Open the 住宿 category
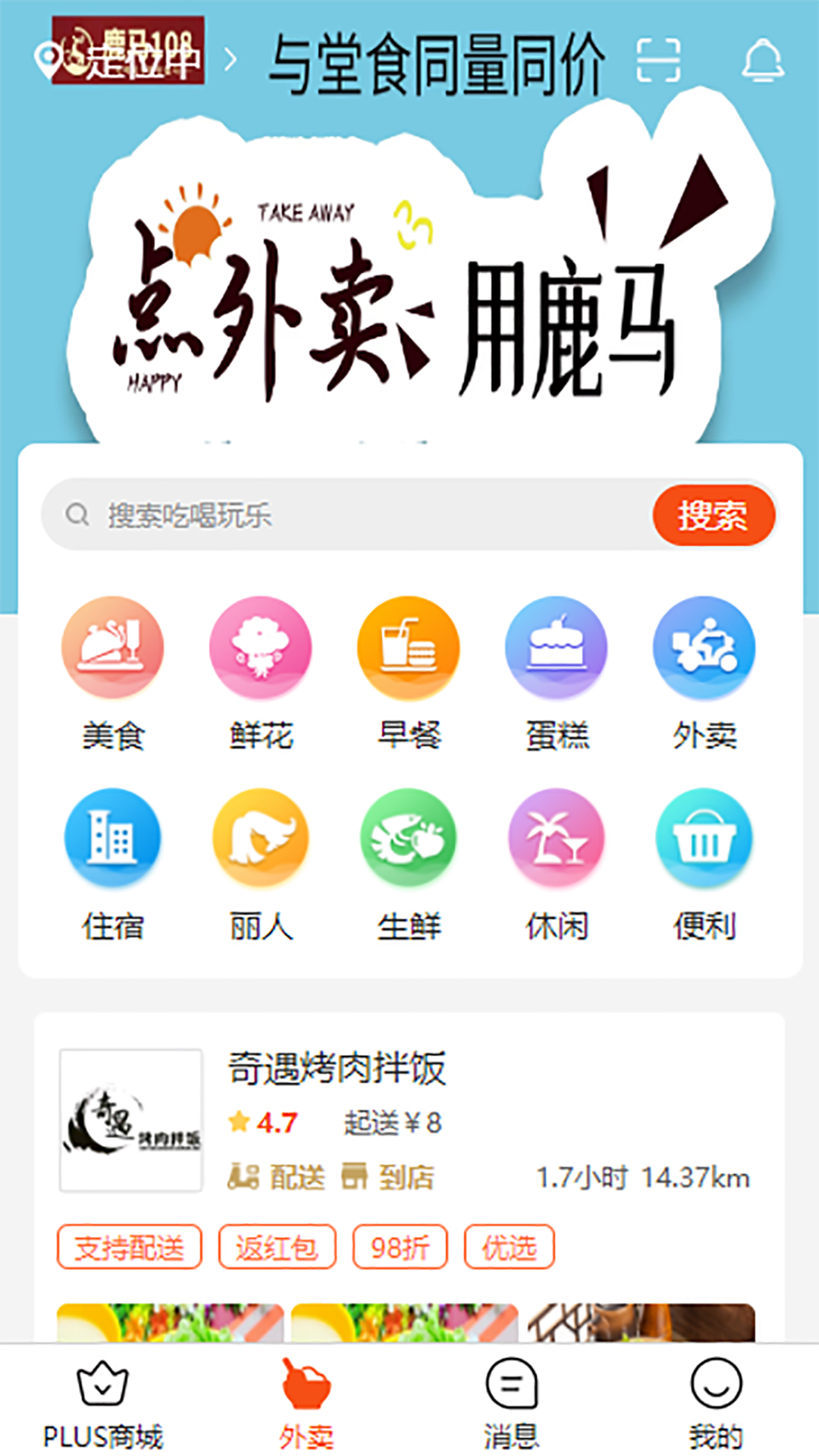The image size is (819, 1456). click(113, 863)
